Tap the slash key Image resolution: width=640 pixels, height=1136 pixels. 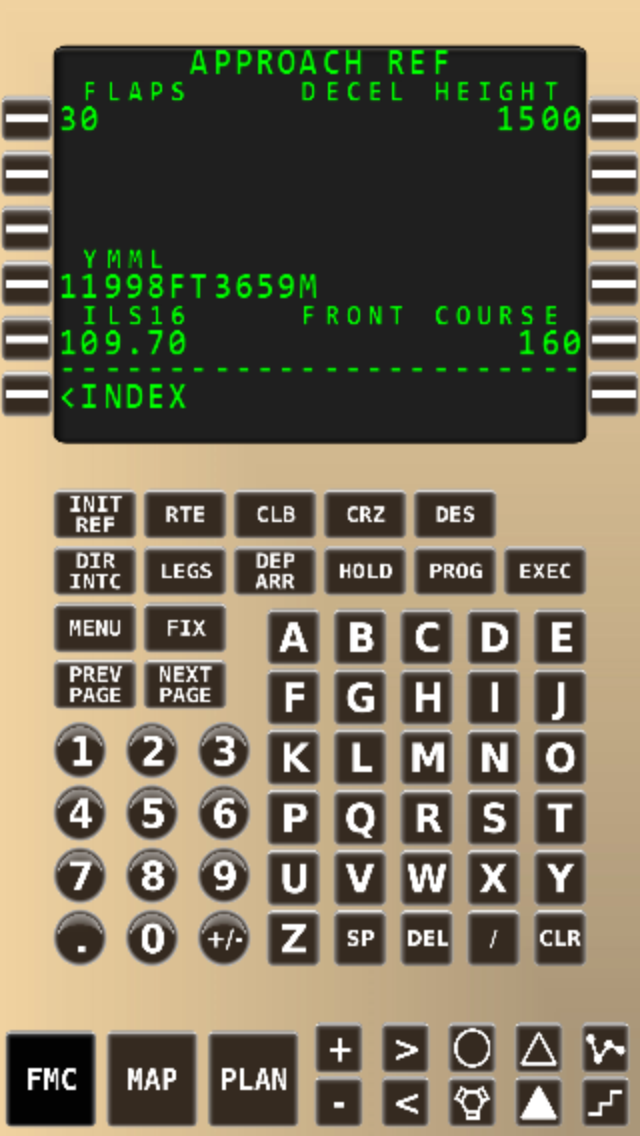(494, 938)
